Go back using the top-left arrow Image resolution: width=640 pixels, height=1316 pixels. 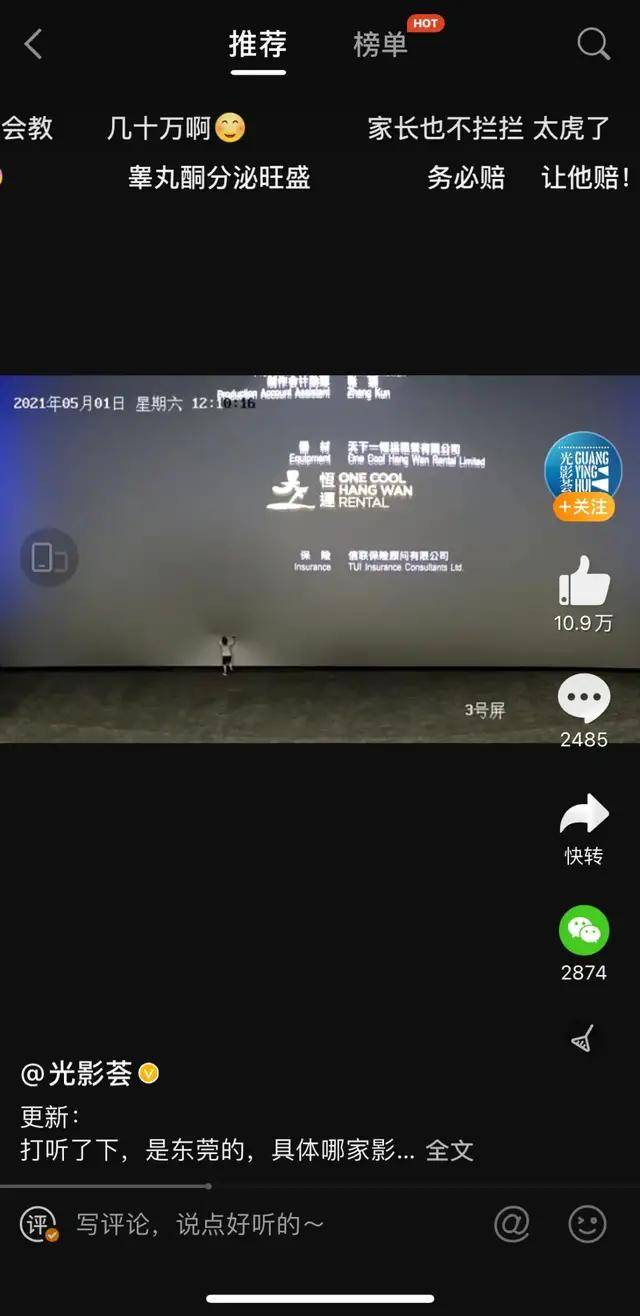[33, 44]
